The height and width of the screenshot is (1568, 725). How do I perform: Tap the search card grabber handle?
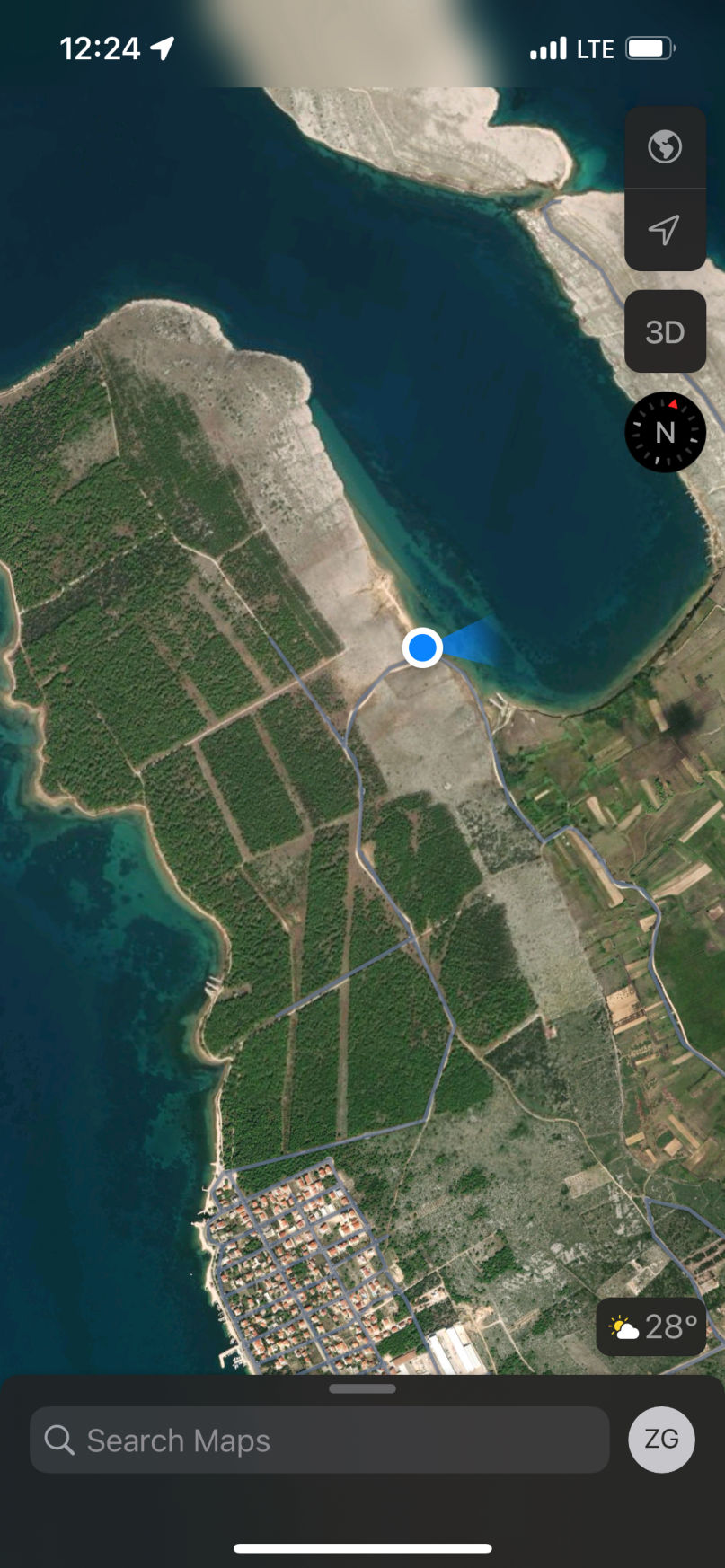[x=362, y=1388]
